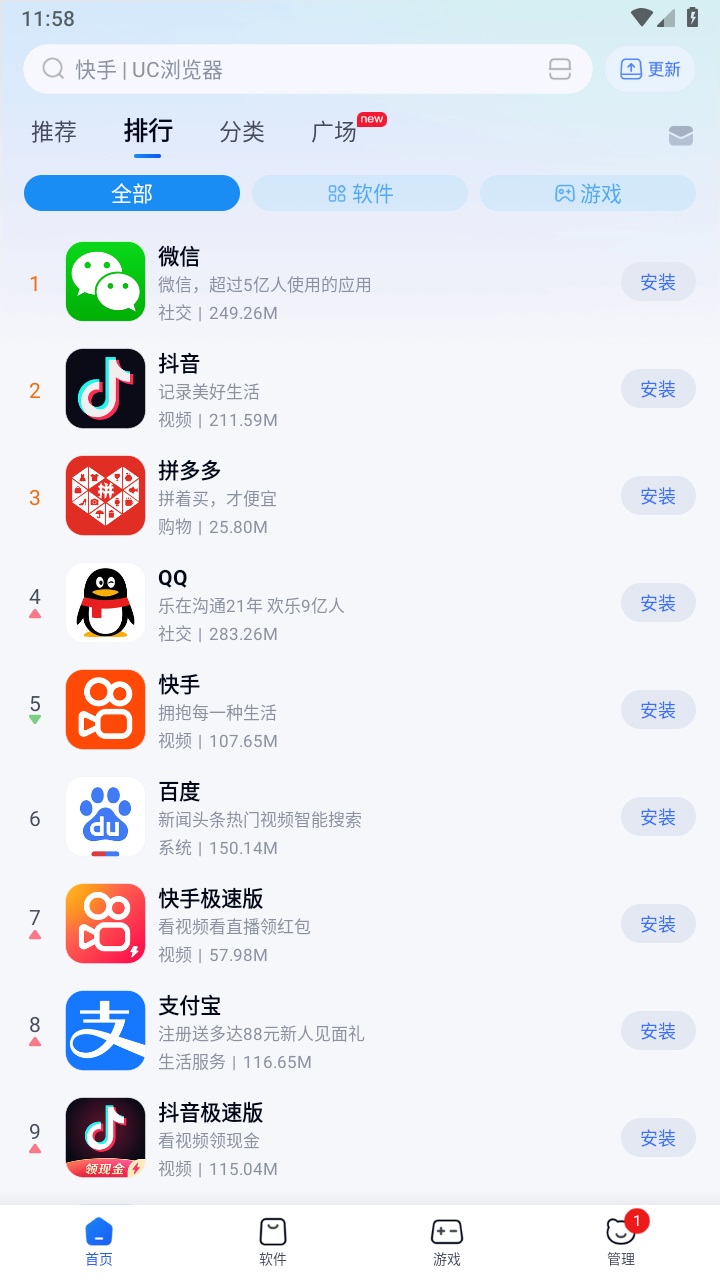Install 微信

[658, 282]
